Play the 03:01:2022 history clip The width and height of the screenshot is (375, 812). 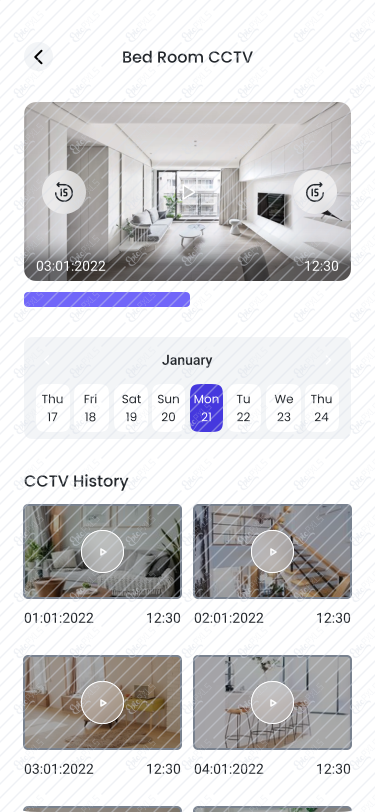[x=103, y=703]
